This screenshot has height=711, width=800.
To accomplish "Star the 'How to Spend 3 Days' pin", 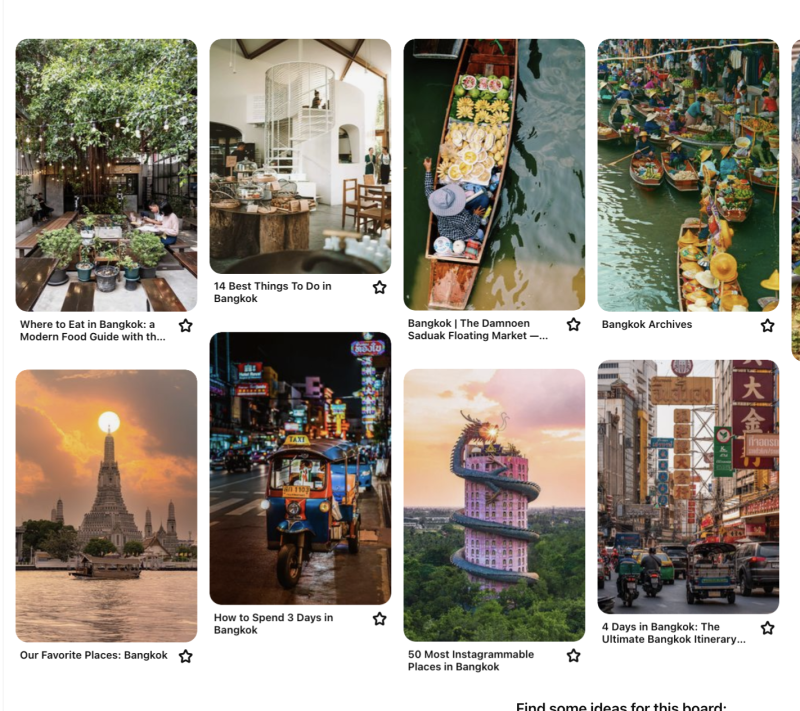I will tap(380, 619).
